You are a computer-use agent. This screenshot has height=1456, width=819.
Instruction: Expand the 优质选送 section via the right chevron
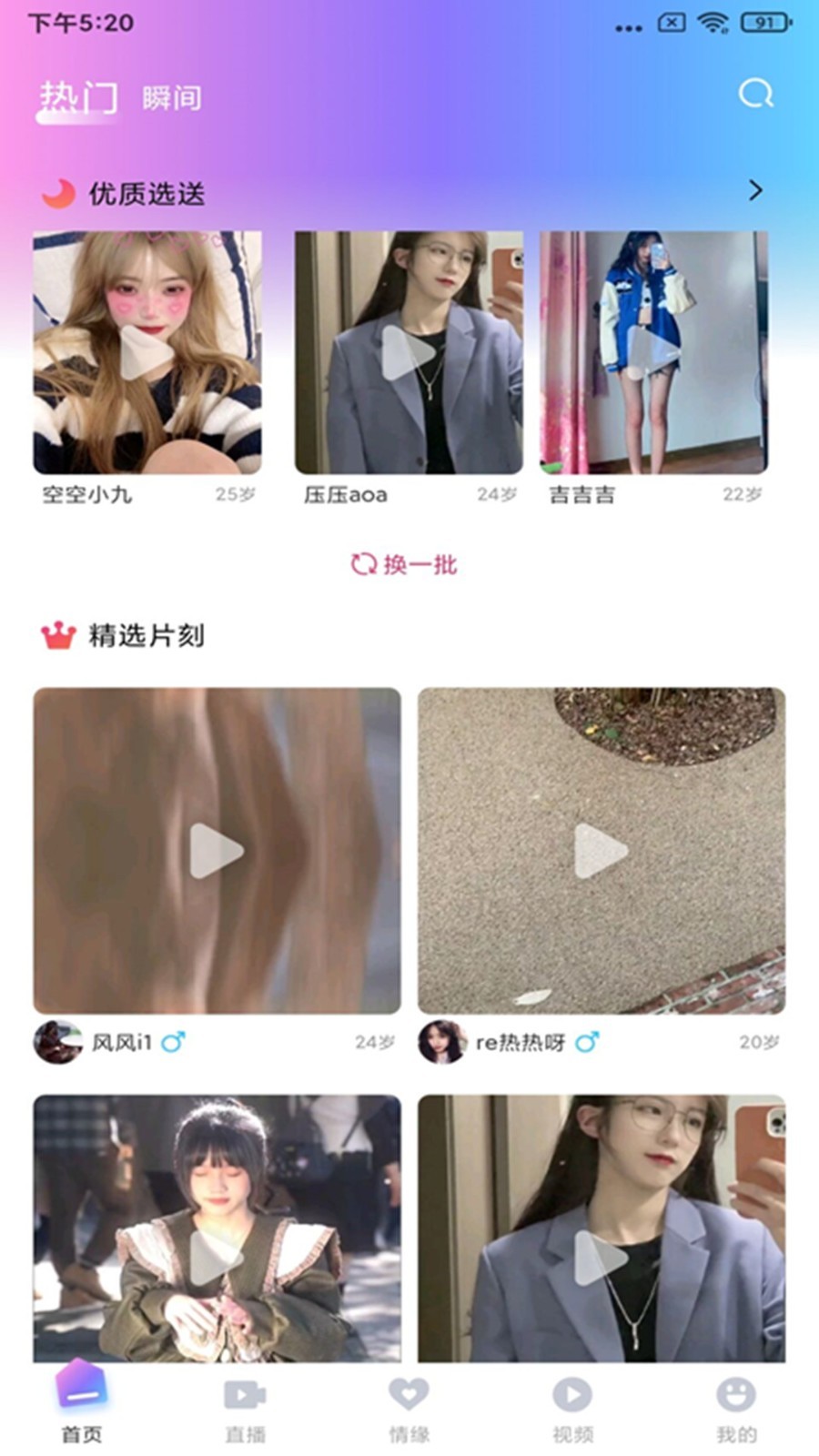click(754, 191)
